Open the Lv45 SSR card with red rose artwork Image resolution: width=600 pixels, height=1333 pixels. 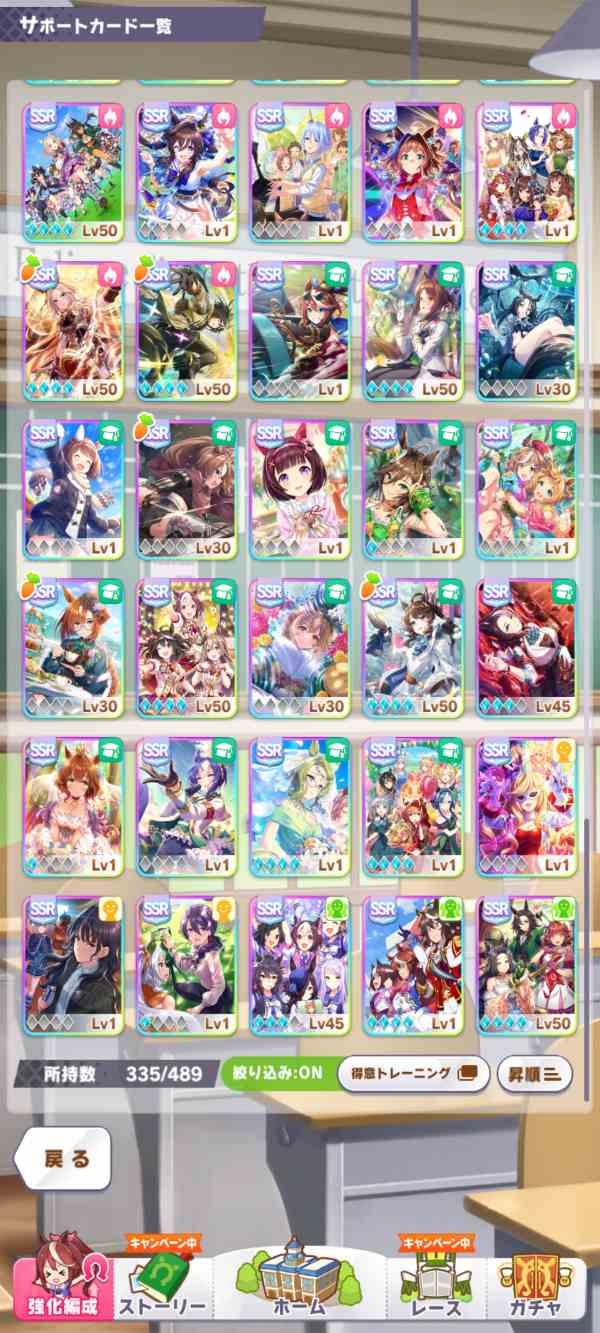tap(527, 647)
